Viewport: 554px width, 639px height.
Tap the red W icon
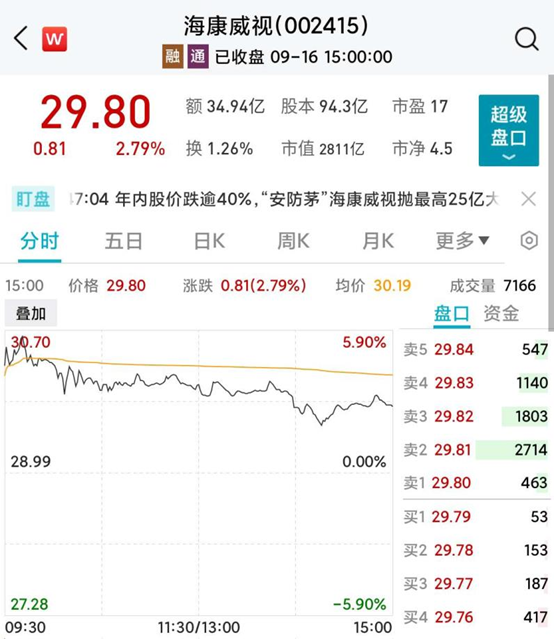(55, 39)
